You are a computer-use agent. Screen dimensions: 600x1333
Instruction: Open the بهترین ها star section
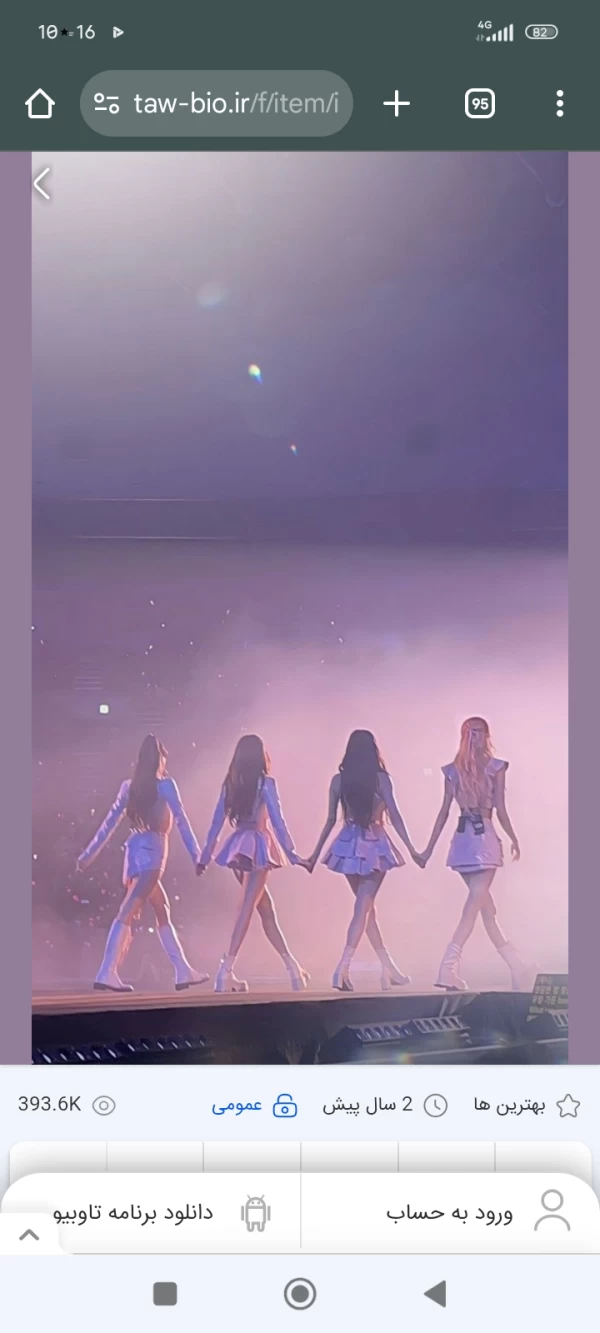click(526, 1105)
